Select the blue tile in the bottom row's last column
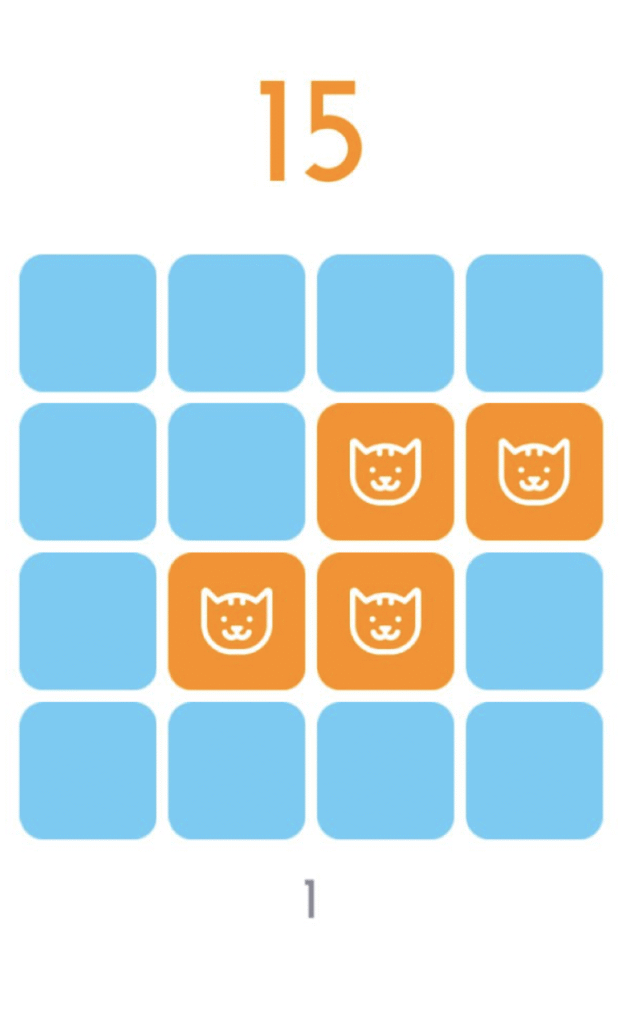Image resolution: width=619 pixels, height=1024 pixels. pos(534,771)
